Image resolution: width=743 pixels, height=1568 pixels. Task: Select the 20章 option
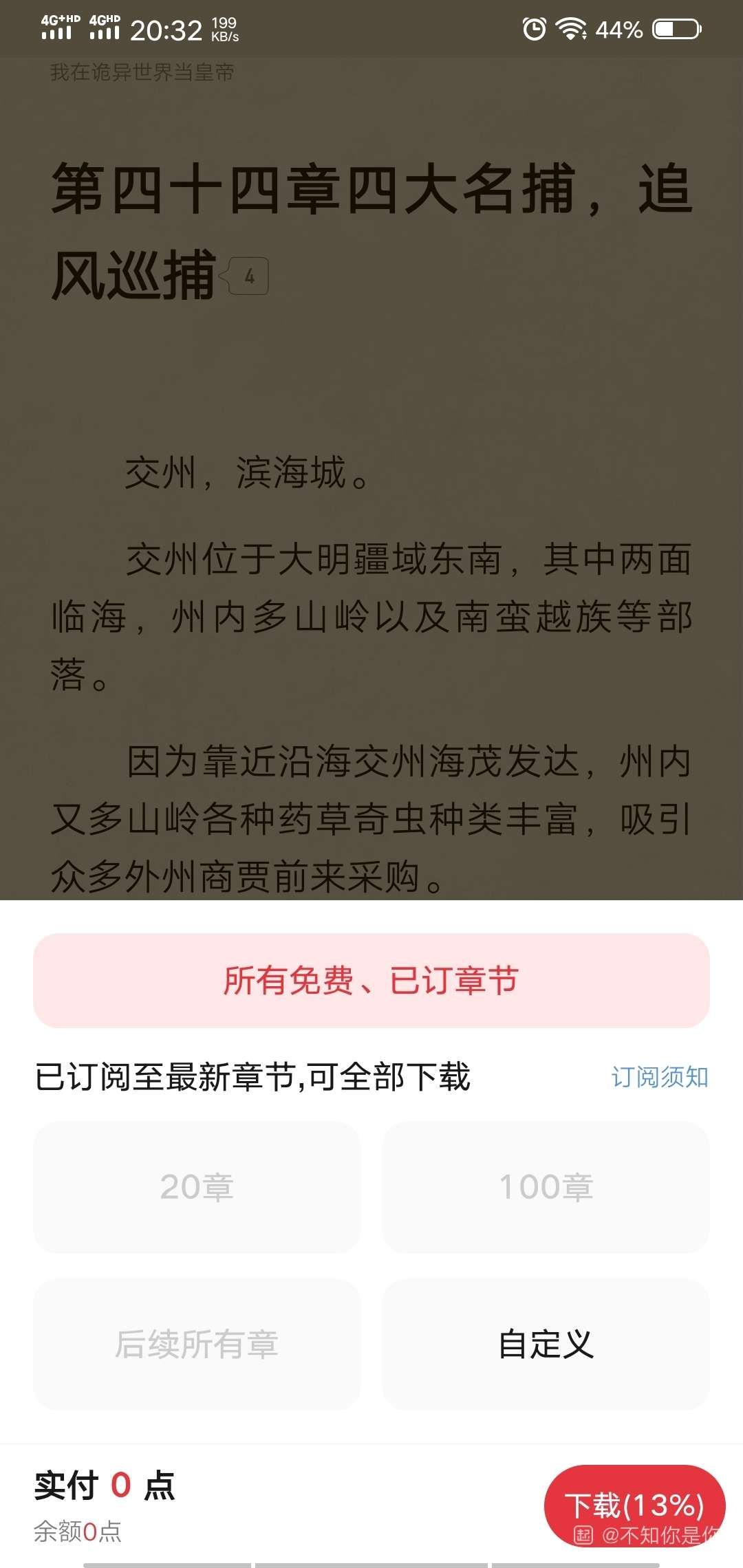click(x=197, y=1187)
